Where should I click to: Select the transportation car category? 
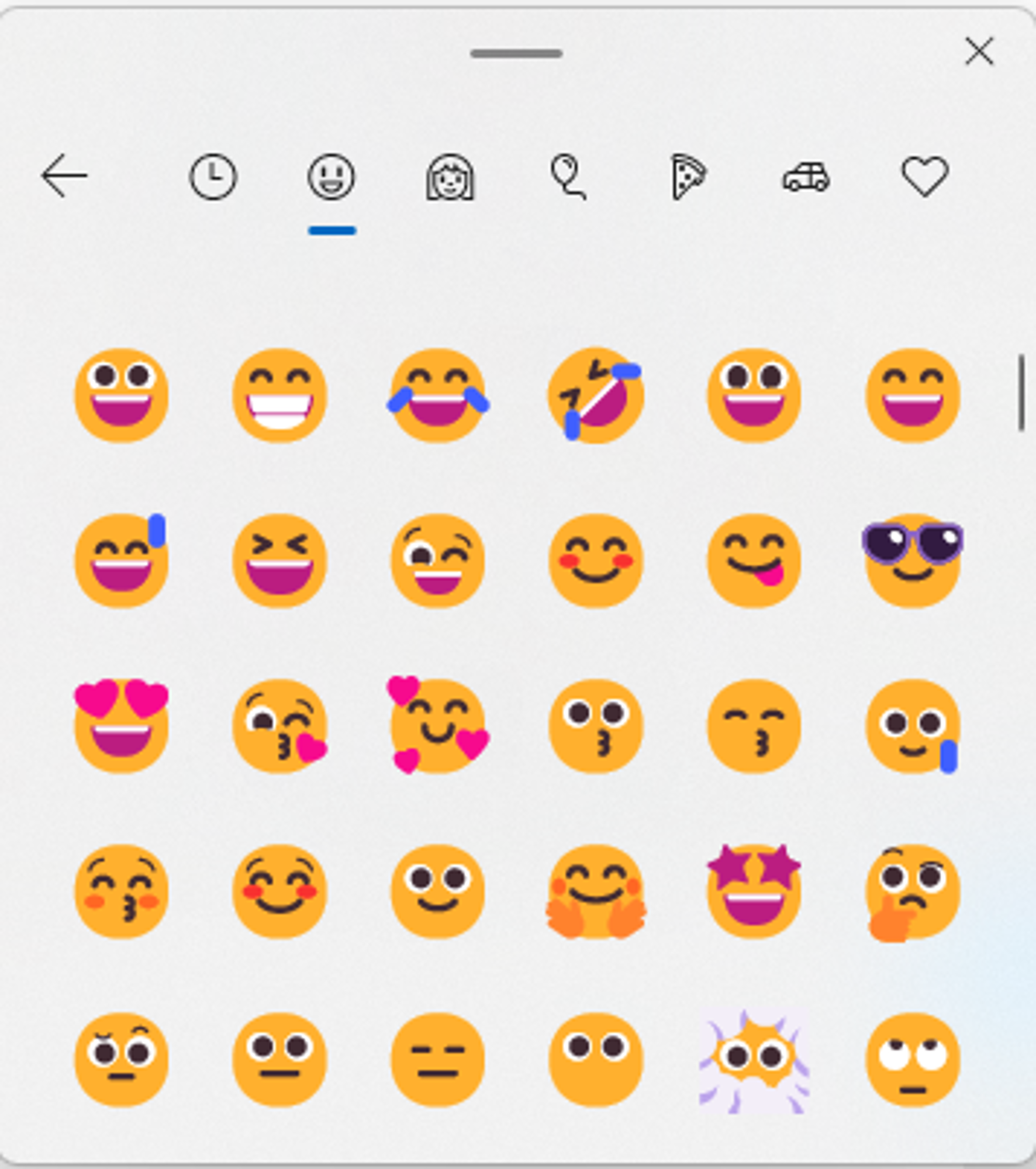[806, 177]
